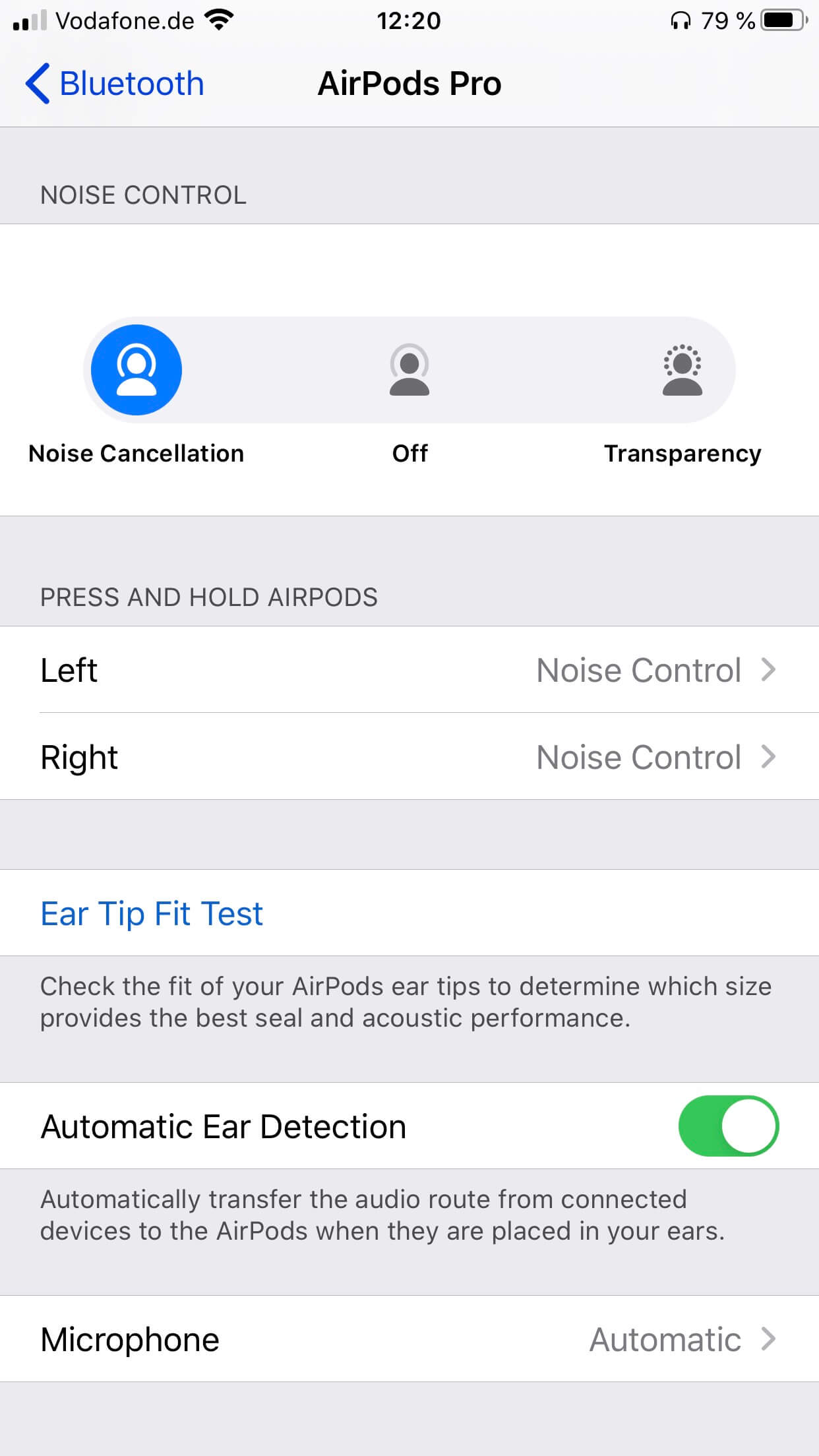Screen dimensions: 819x1456
Task: Open Left AirPod press-and-hold settings
Action: (409, 670)
